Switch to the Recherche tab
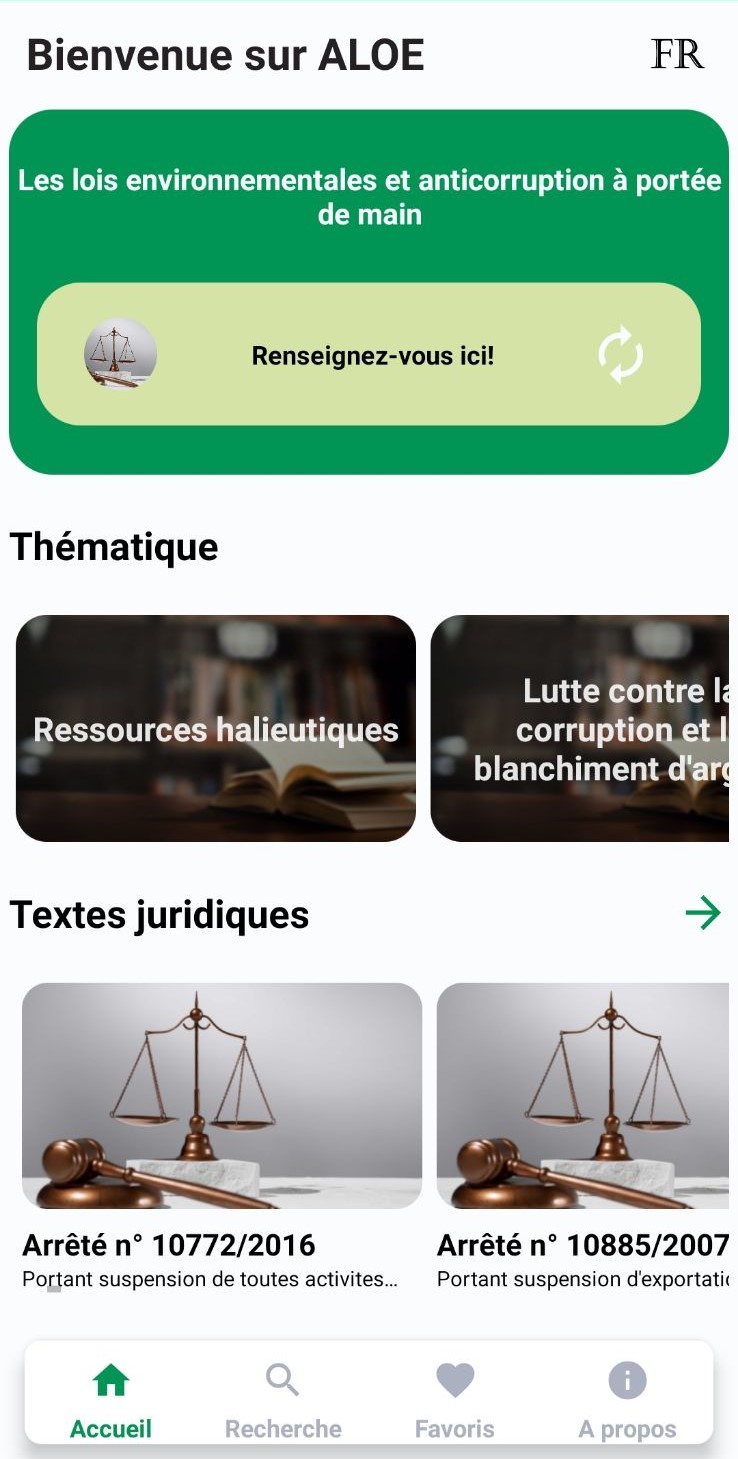Image resolution: width=738 pixels, height=1459 pixels. coord(283,1401)
